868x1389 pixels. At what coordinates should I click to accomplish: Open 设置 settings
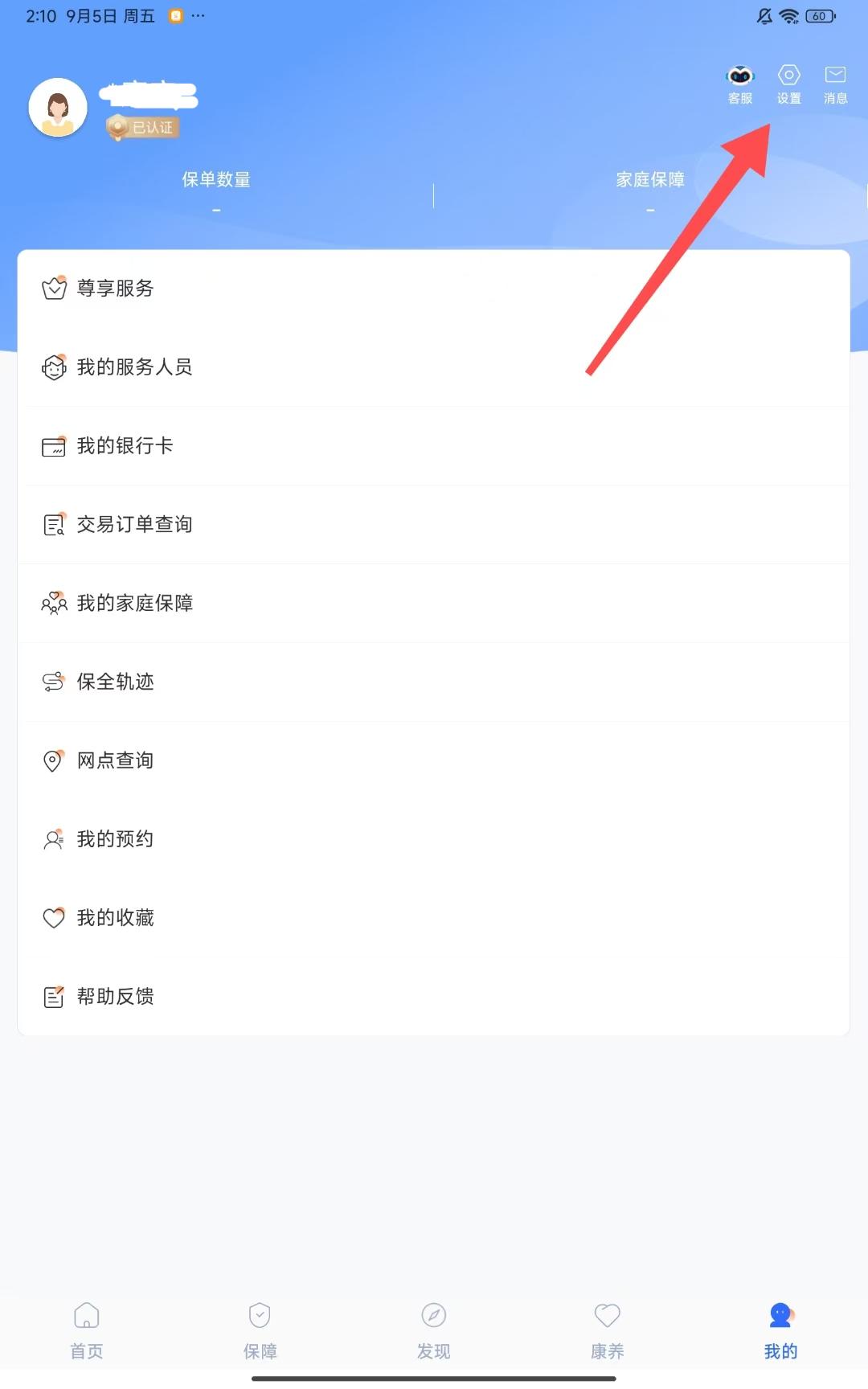point(788,84)
